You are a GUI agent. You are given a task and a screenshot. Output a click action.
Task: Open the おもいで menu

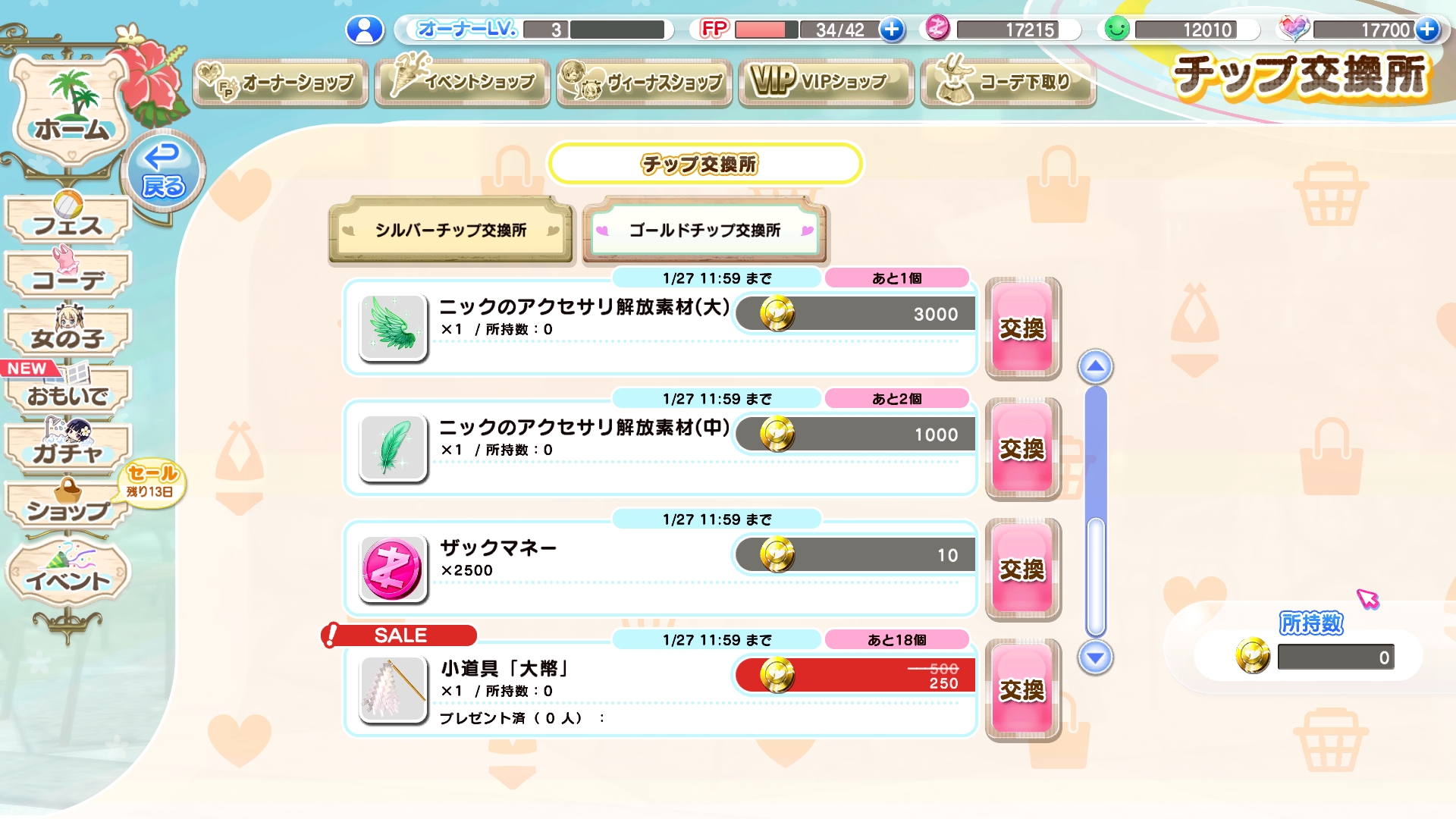click(68, 391)
